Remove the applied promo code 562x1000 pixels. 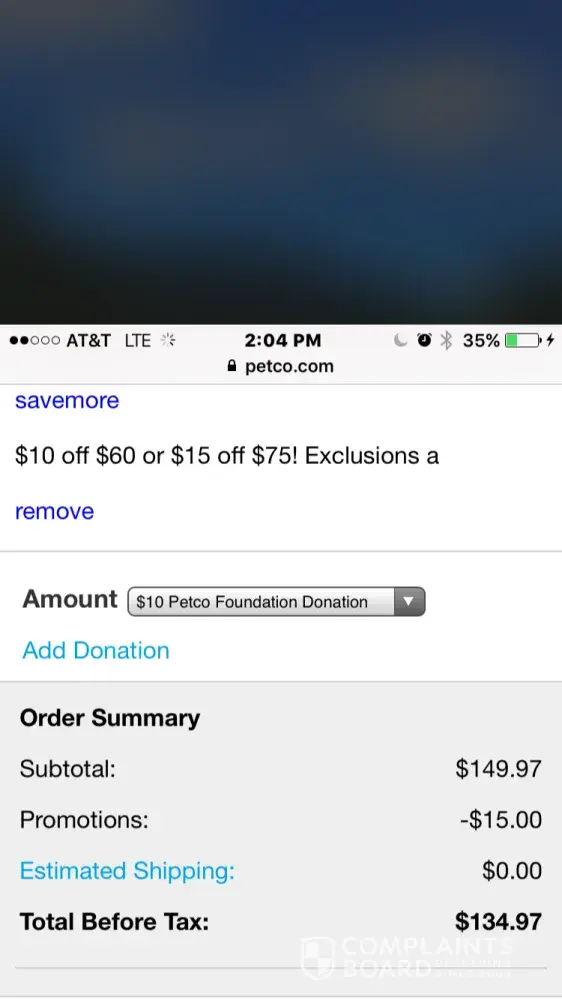click(x=55, y=511)
